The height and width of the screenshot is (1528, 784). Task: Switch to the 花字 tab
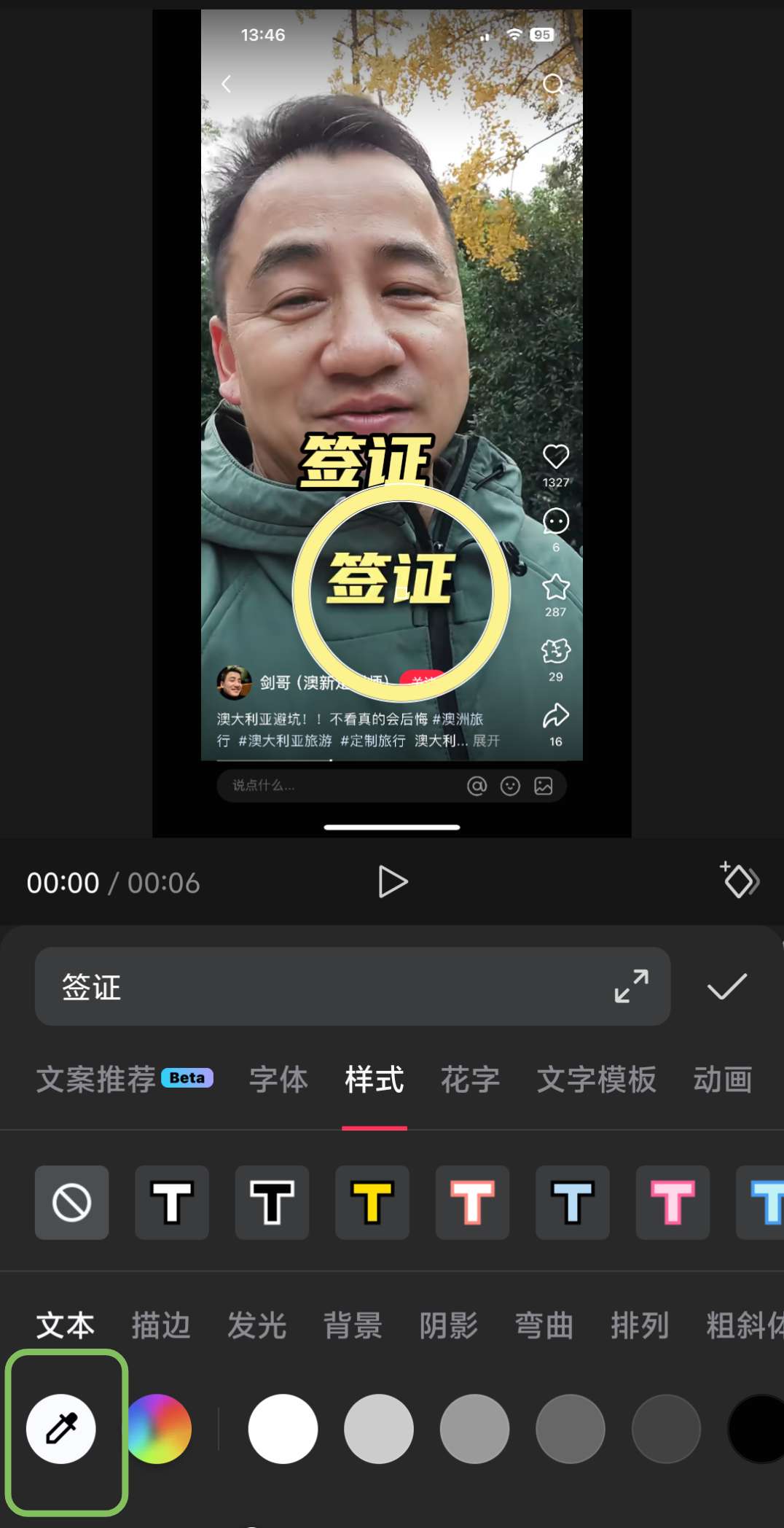[470, 1079]
